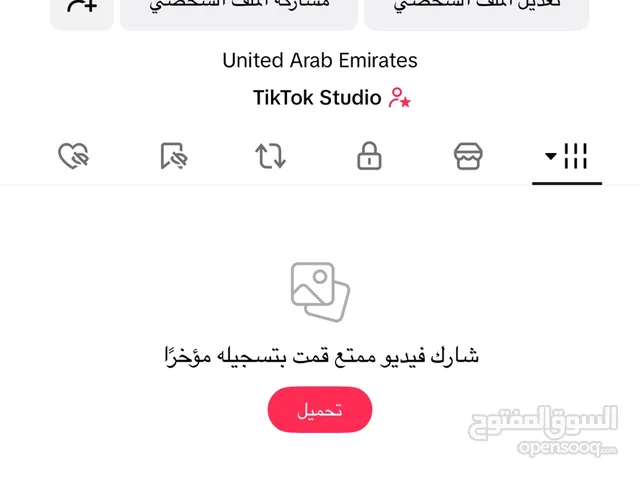Open the posts grid tab dropdown
The width and height of the screenshot is (640, 480).
[x=566, y=156]
